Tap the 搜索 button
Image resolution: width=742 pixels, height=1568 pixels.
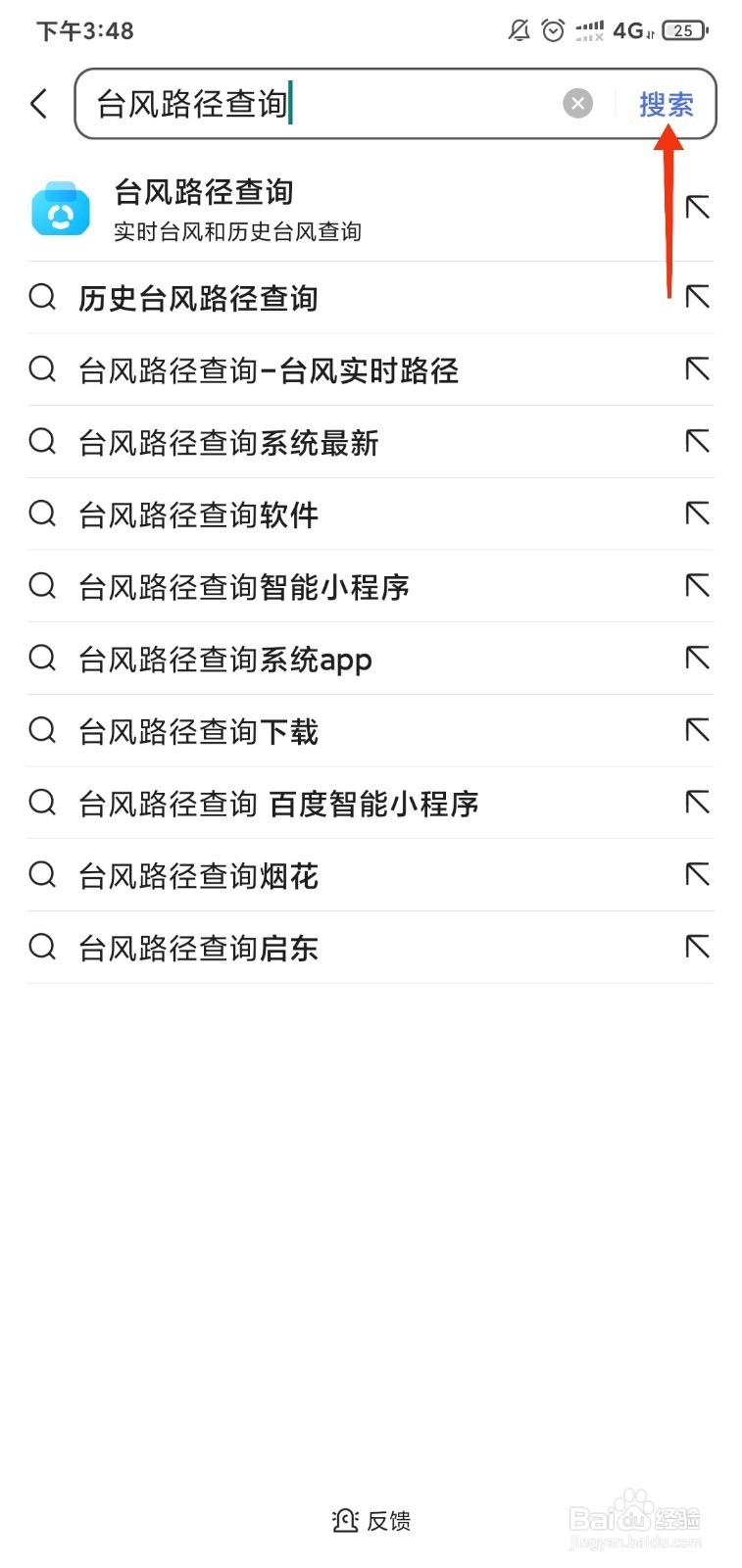tap(666, 104)
